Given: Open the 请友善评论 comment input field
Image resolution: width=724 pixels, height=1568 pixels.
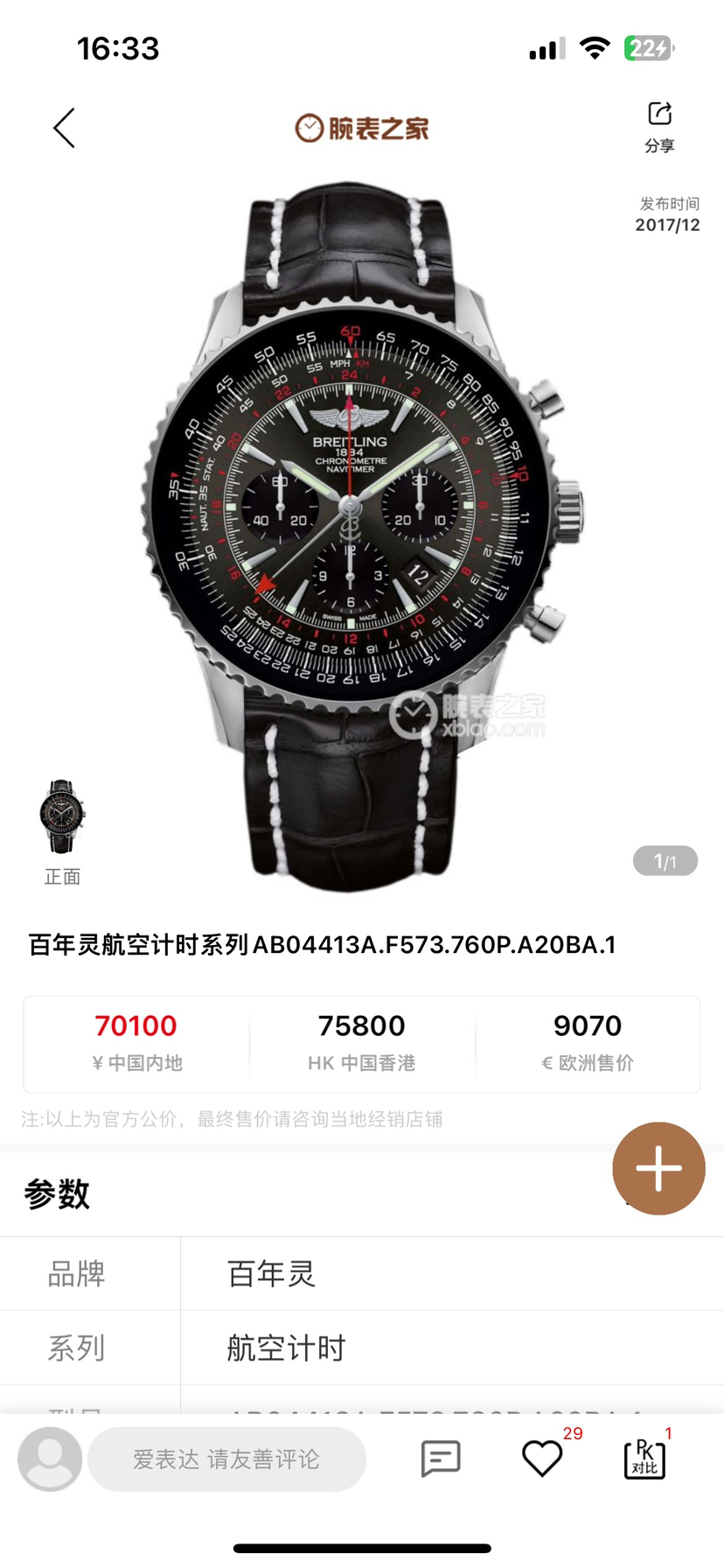Looking at the screenshot, I should (x=226, y=1459).
